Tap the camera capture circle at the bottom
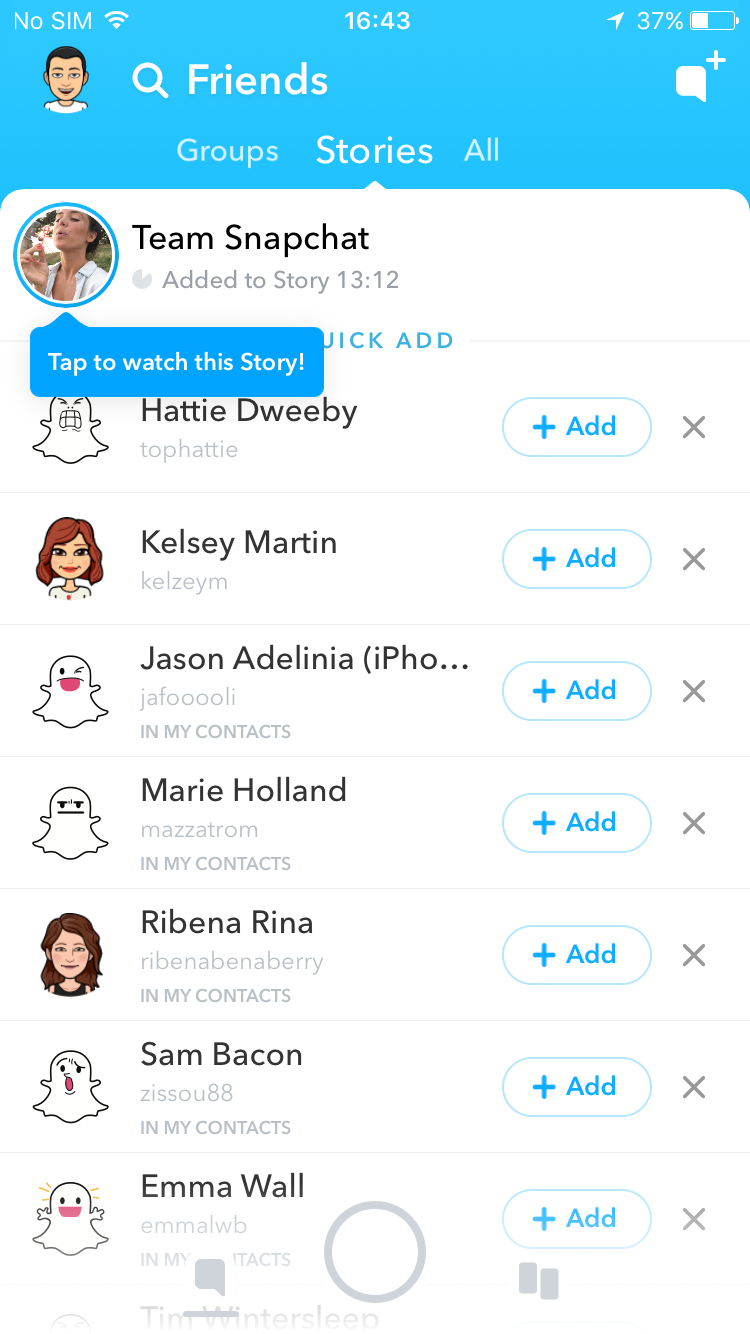Image resolution: width=750 pixels, height=1334 pixels. click(x=375, y=1251)
